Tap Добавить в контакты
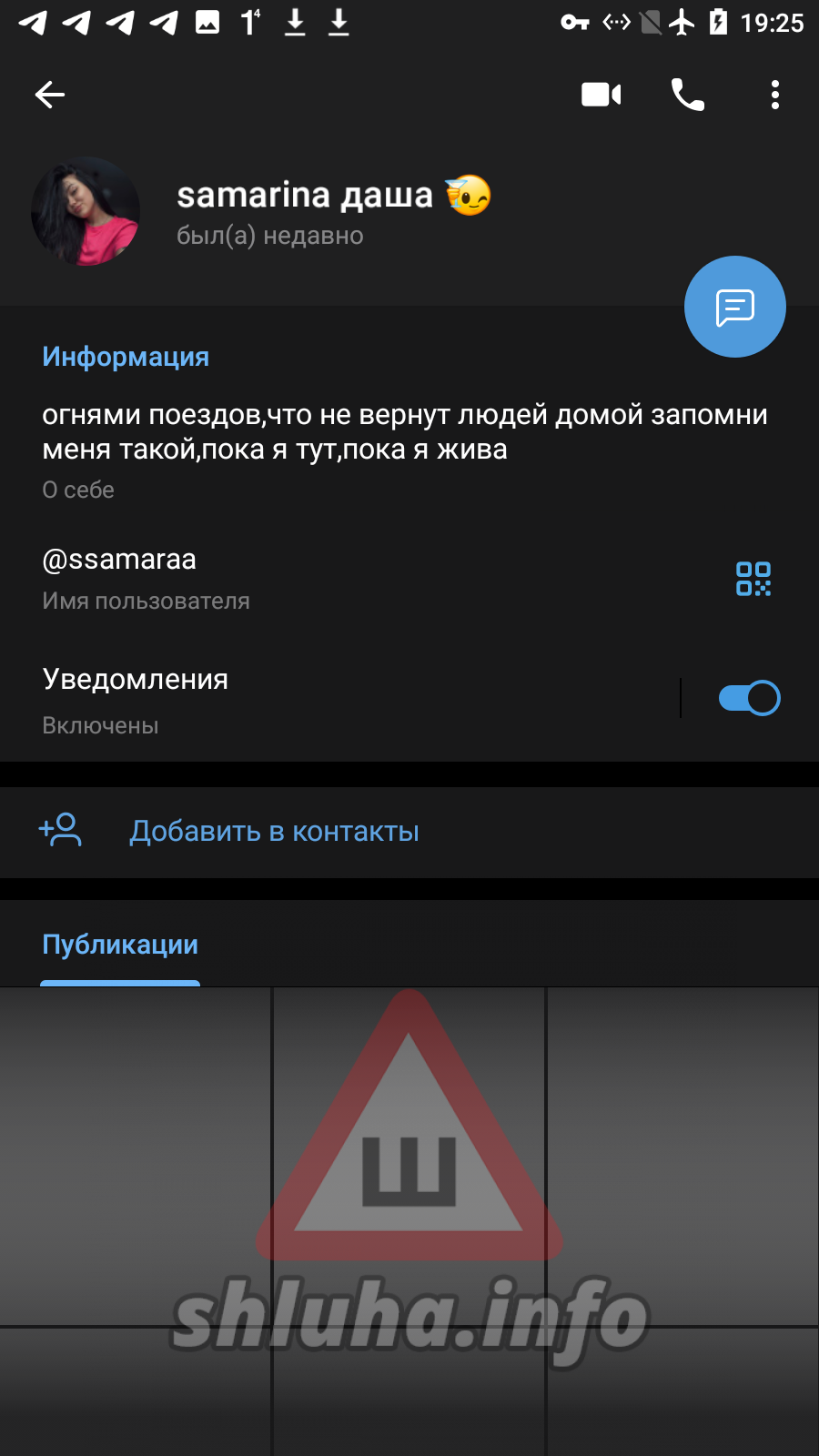Image resolution: width=819 pixels, height=1456 pixels. (x=274, y=832)
